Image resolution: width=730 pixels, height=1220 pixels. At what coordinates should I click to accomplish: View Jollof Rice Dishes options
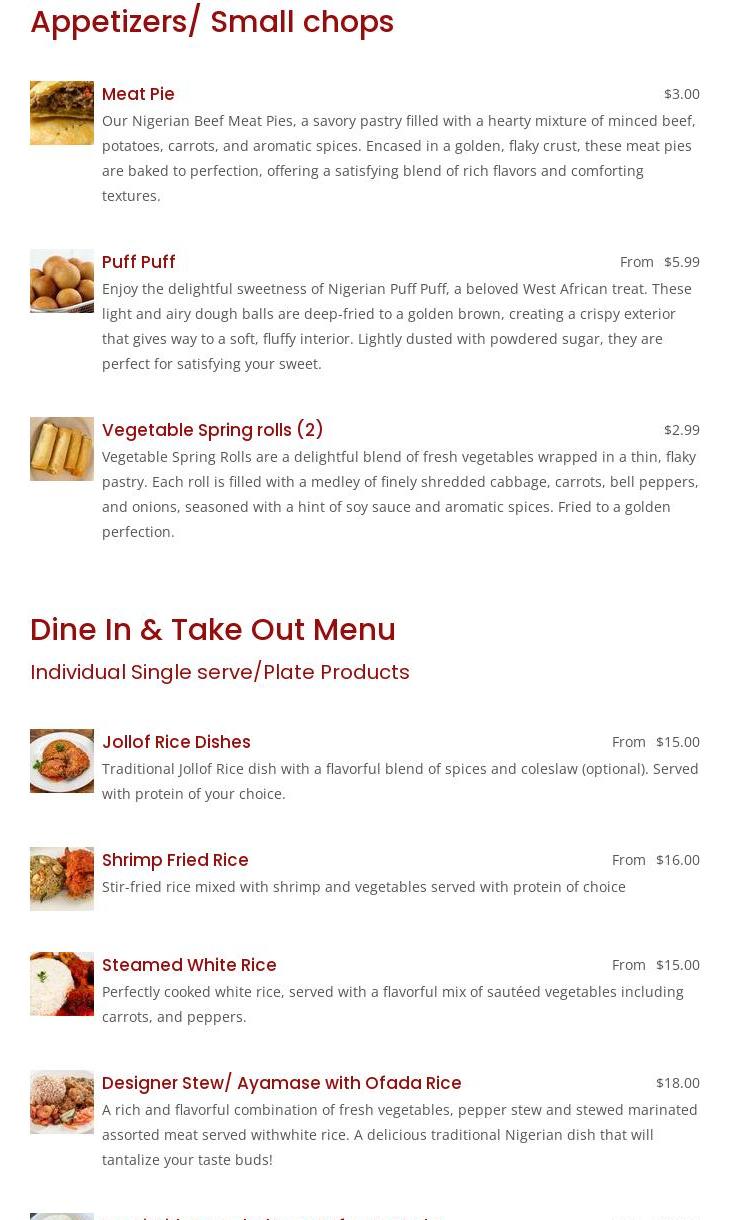coord(176,742)
